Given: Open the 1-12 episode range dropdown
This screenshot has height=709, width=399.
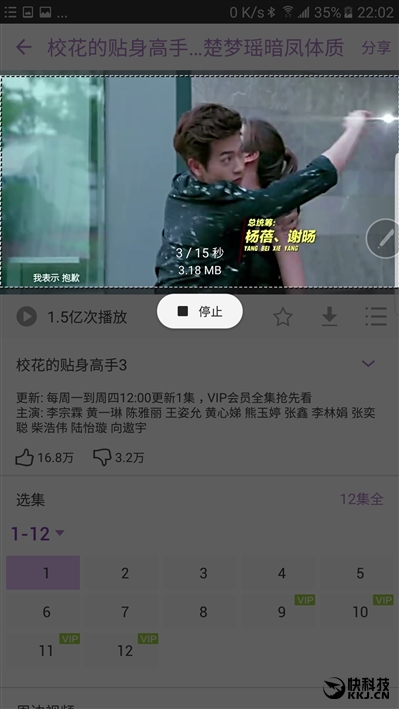Looking at the screenshot, I should (x=38, y=534).
